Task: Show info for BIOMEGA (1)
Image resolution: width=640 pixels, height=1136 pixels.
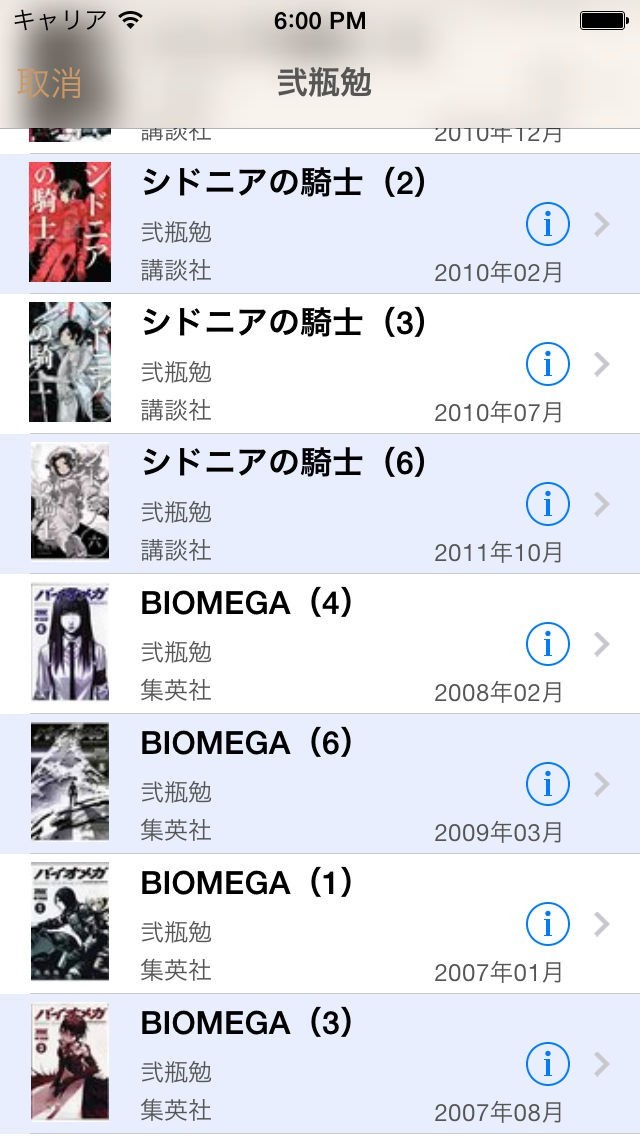Action: [x=547, y=926]
